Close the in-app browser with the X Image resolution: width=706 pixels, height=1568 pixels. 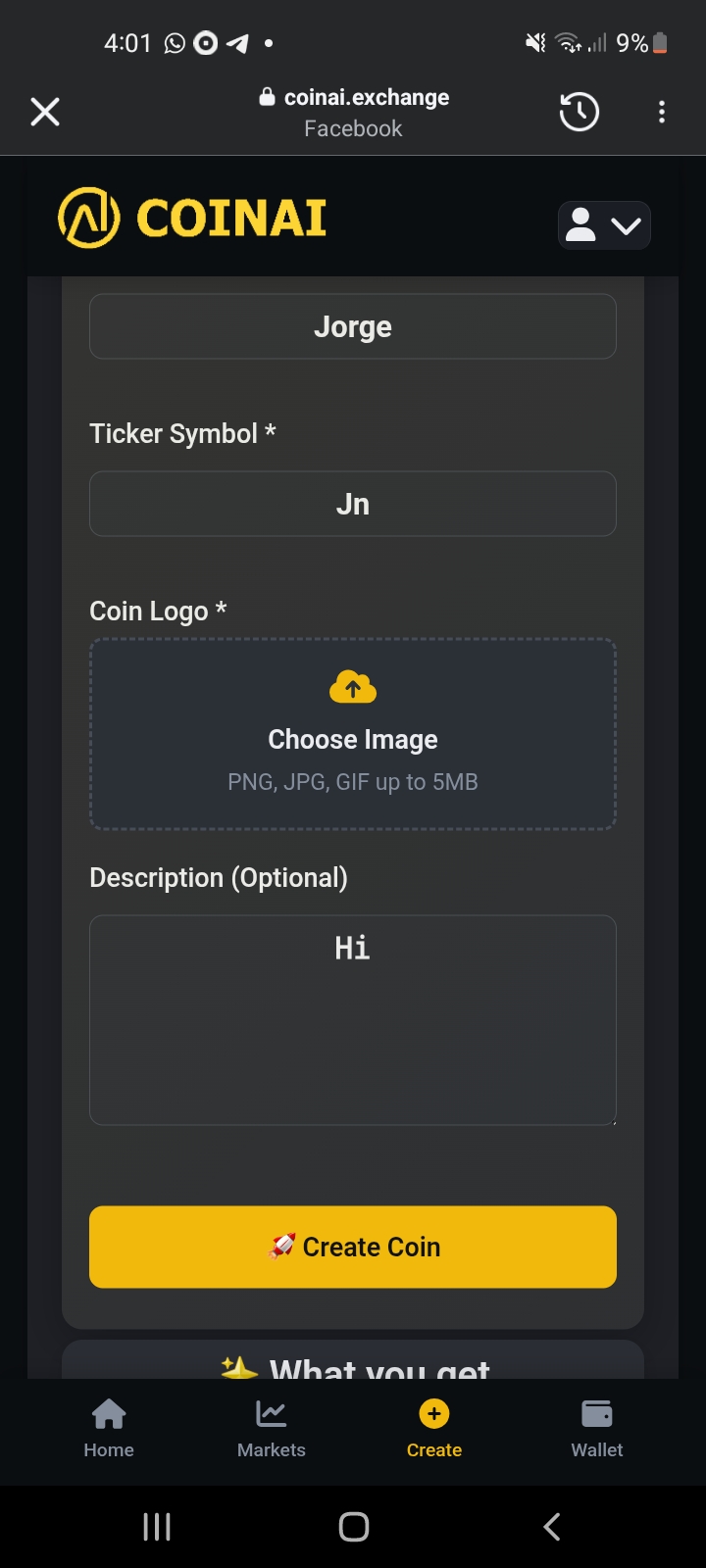(x=45, y=112)
